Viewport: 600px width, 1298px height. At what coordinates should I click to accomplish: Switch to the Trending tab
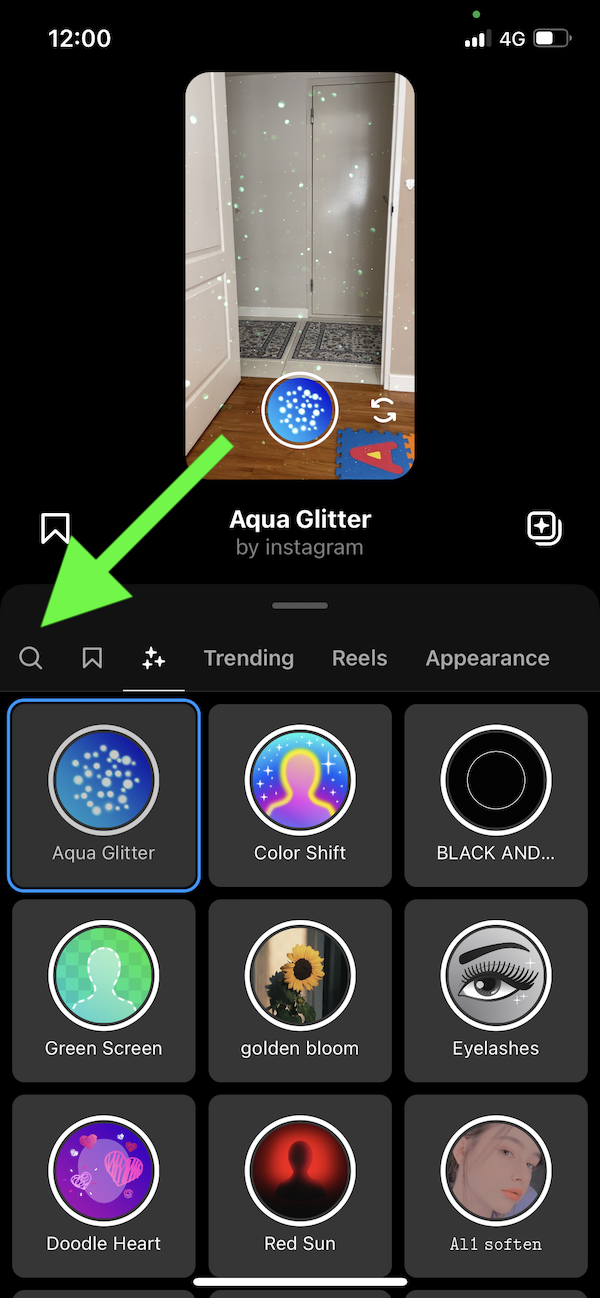pos(249,658)
